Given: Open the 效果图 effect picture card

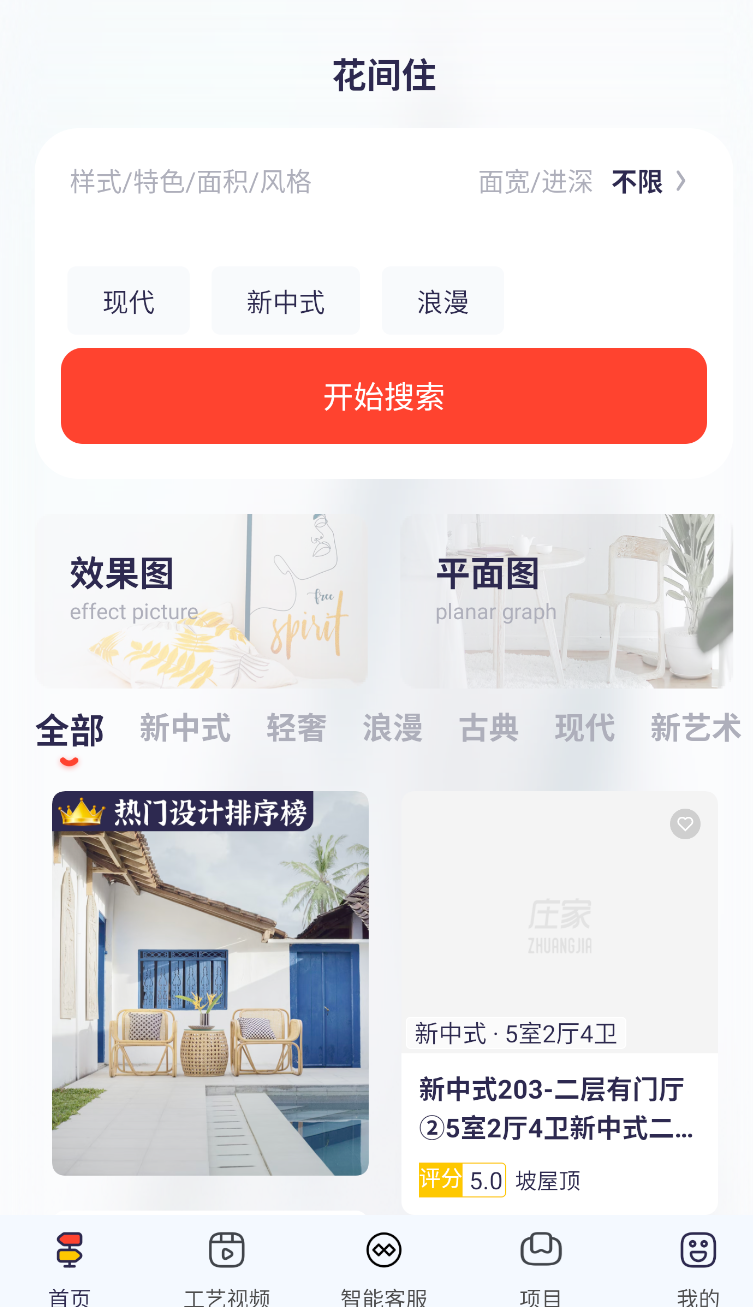Looking at the screenshot, I should pyautogui.click(x=201, y=600).
